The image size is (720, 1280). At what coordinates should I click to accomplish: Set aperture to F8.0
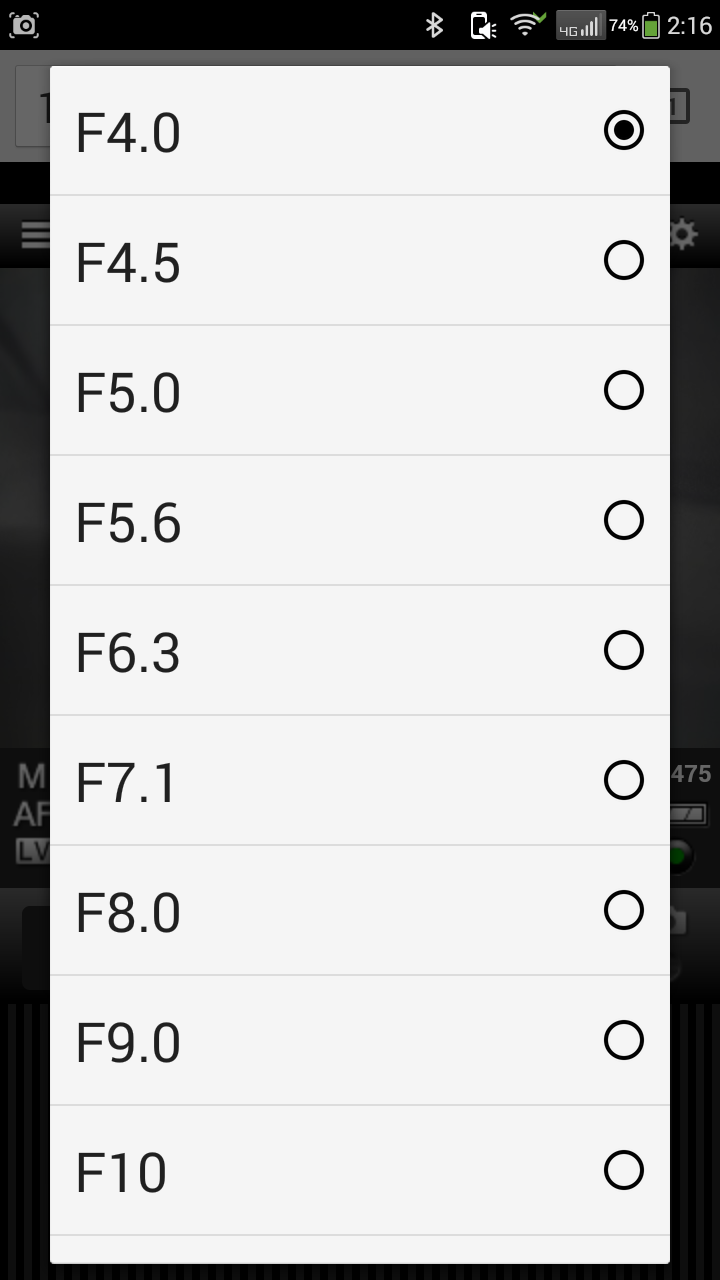click(x=360, y=911)
